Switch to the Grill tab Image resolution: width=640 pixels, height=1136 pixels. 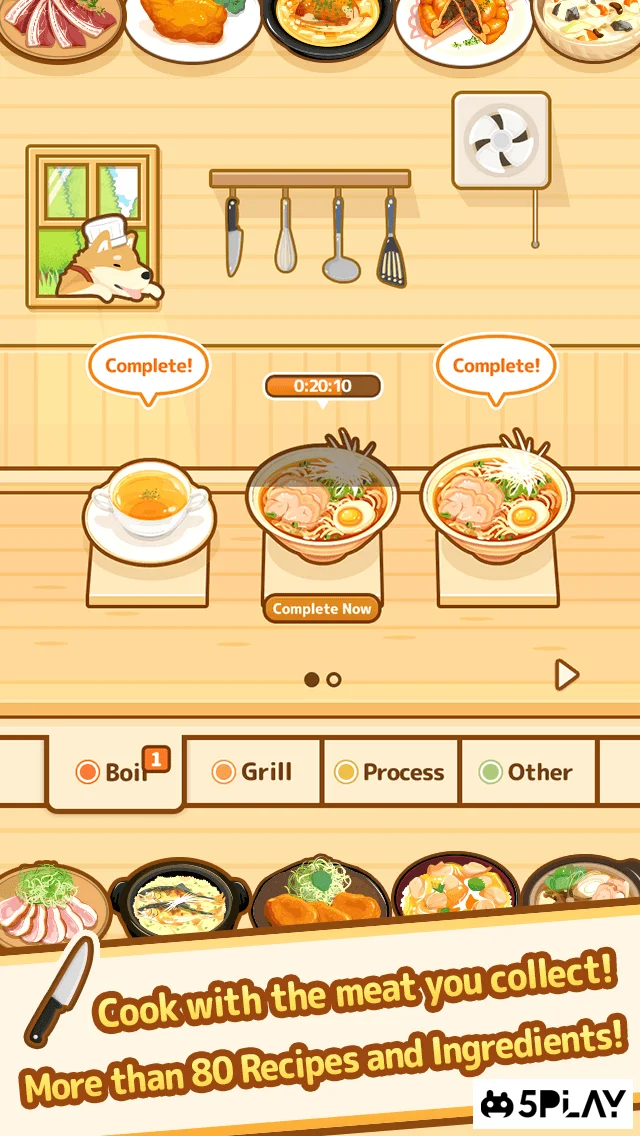point(253,772)
